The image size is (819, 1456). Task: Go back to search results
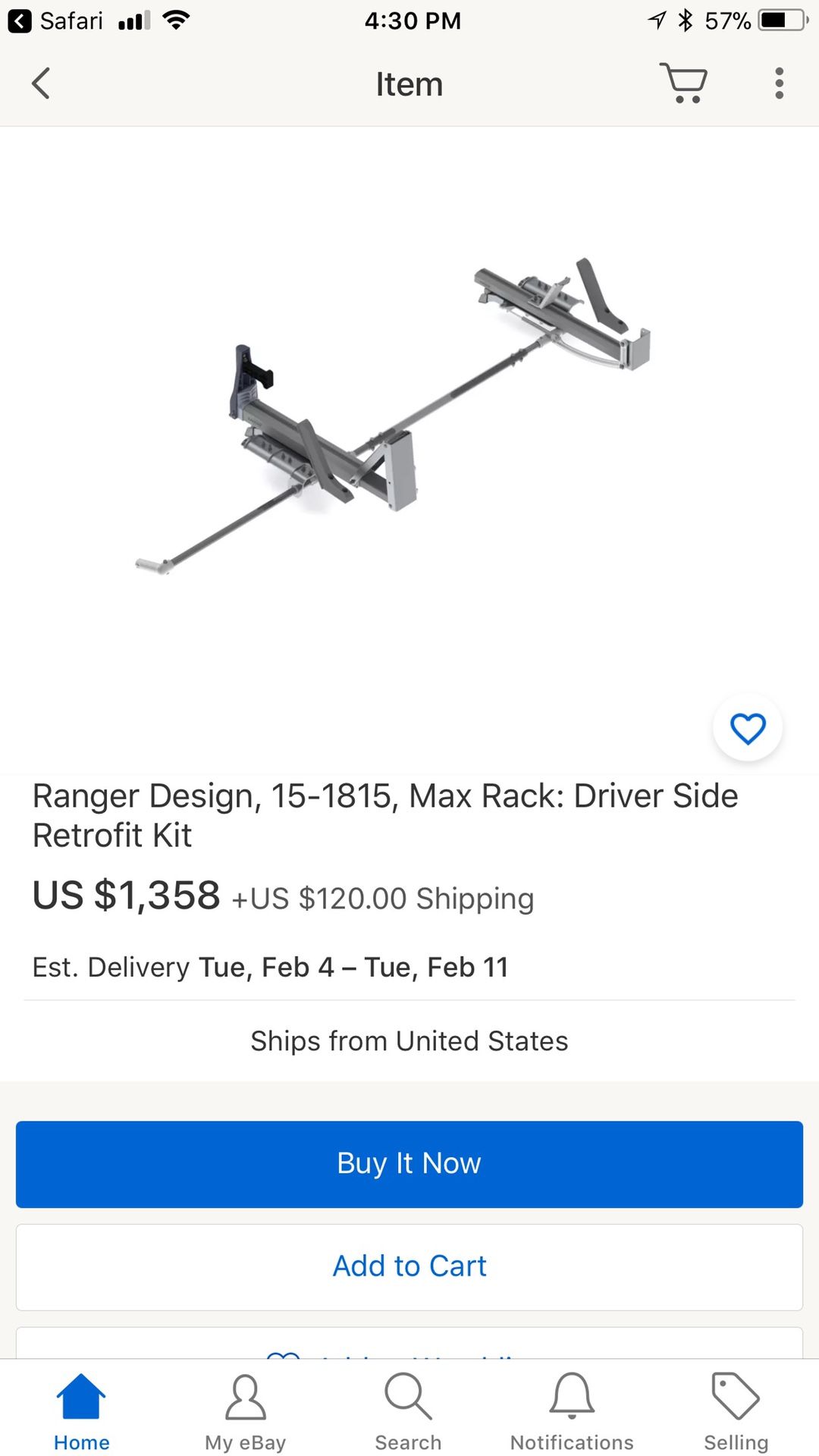[41, 83]
